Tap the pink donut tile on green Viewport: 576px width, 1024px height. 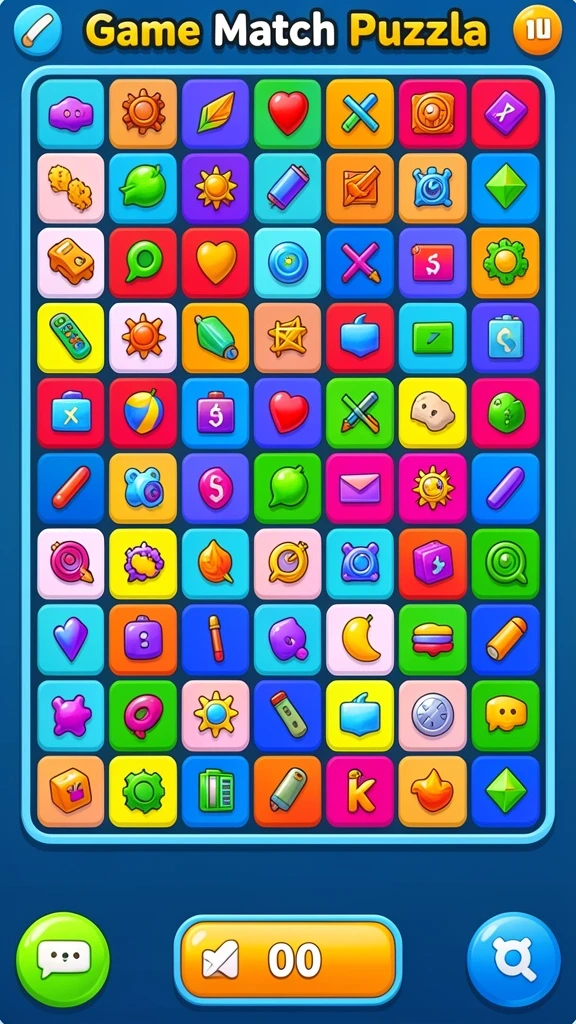click(x=143, y=715)
